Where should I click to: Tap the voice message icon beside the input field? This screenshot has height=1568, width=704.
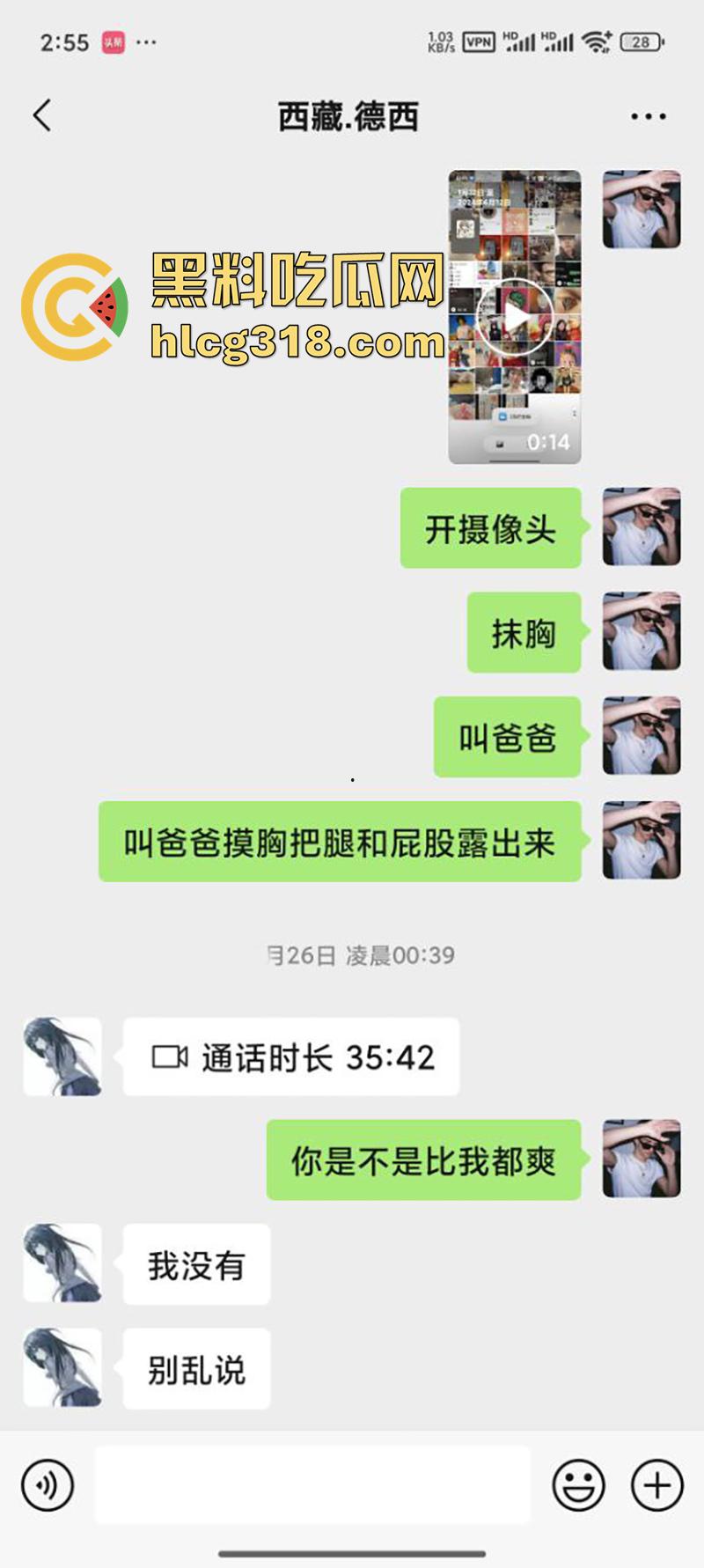click(x=47, y=1484)
